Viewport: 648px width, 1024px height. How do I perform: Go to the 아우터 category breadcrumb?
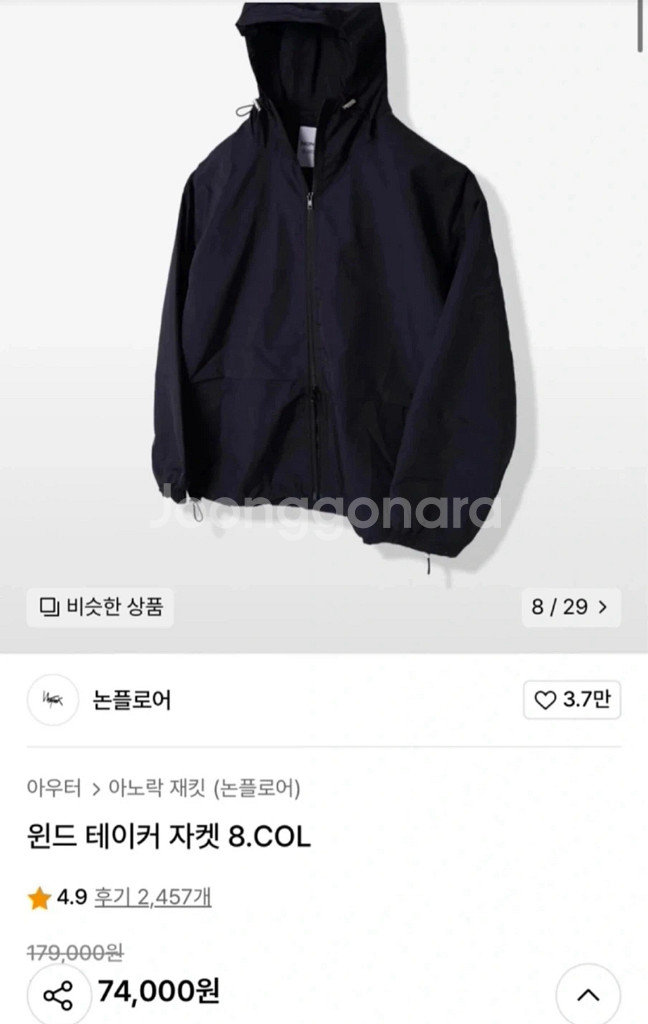tap(54, 788)
